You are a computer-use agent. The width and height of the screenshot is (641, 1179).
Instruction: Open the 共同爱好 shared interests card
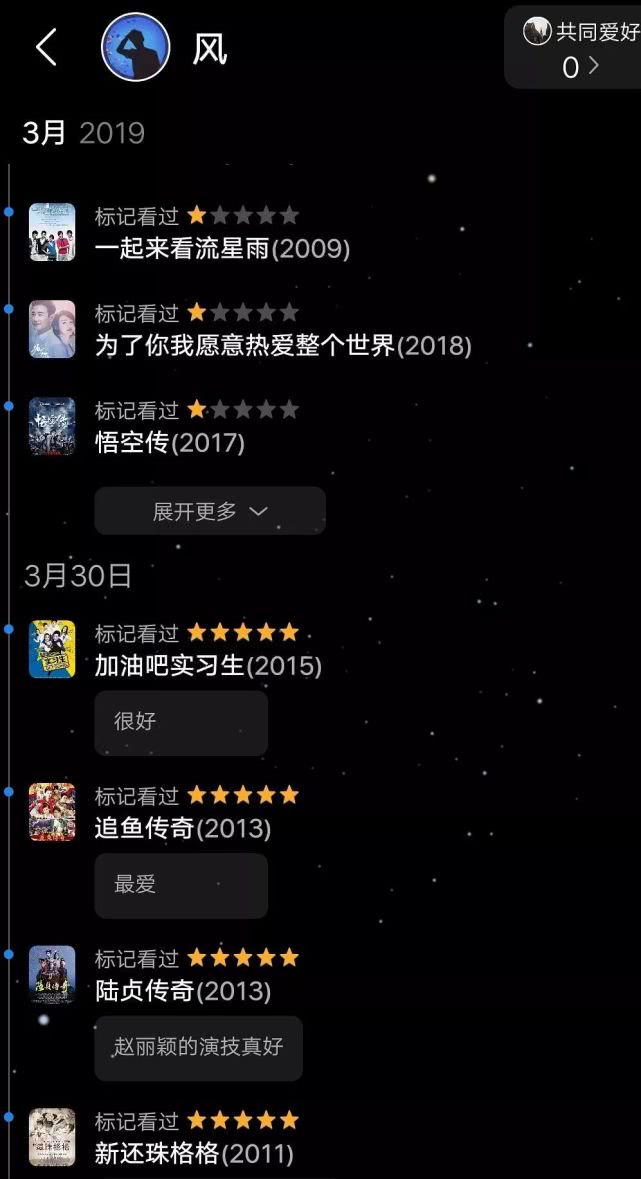click(573, 47)
